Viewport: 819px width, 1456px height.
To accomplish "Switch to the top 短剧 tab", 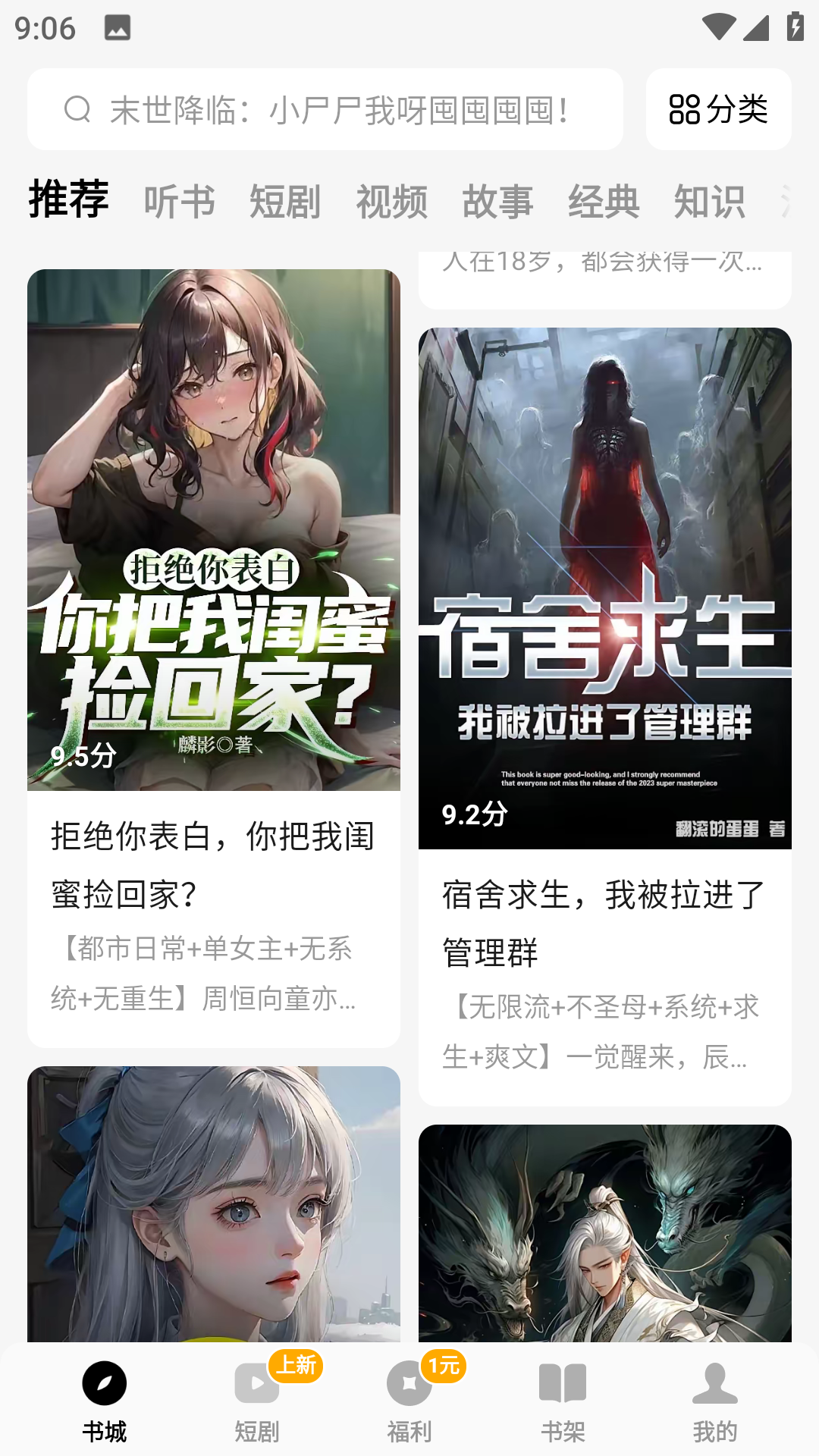I will (285, 202).
